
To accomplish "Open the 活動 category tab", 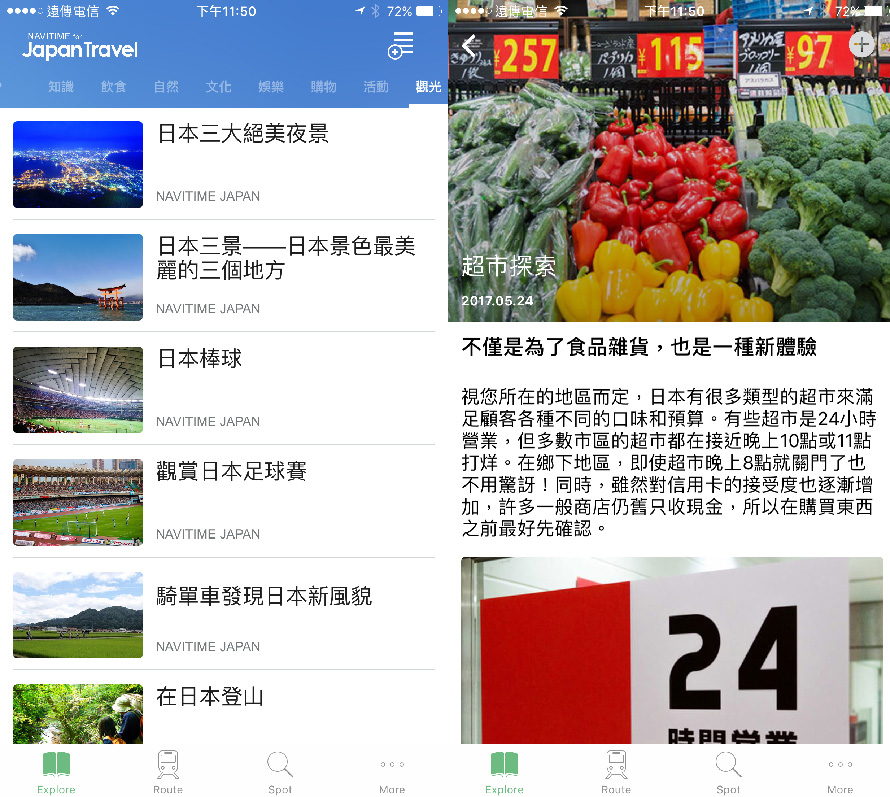I will coord(376,87).
